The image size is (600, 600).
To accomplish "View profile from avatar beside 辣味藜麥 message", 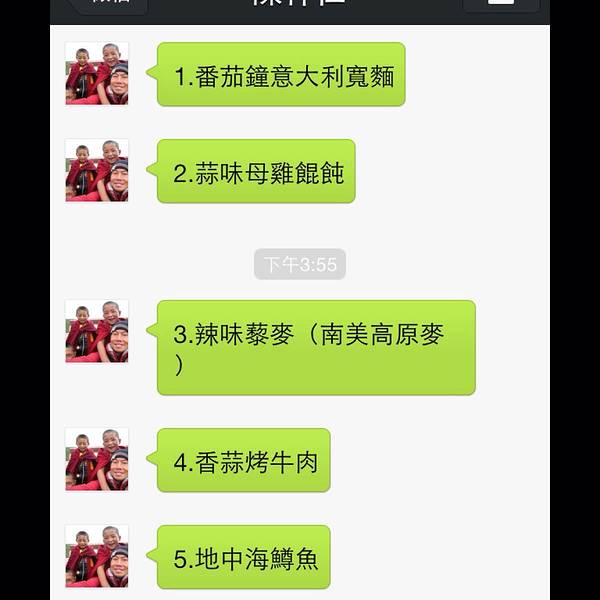I will tap(97, 331).
